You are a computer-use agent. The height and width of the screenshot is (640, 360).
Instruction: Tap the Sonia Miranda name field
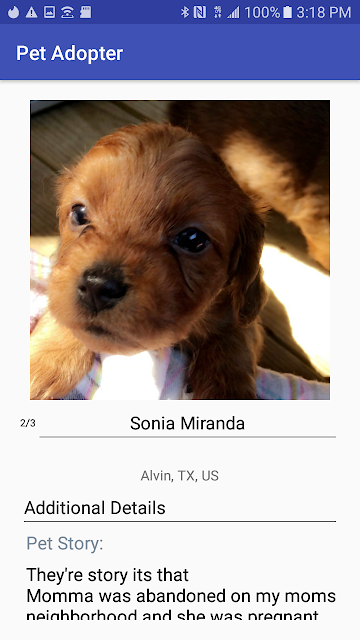[187, 424]
